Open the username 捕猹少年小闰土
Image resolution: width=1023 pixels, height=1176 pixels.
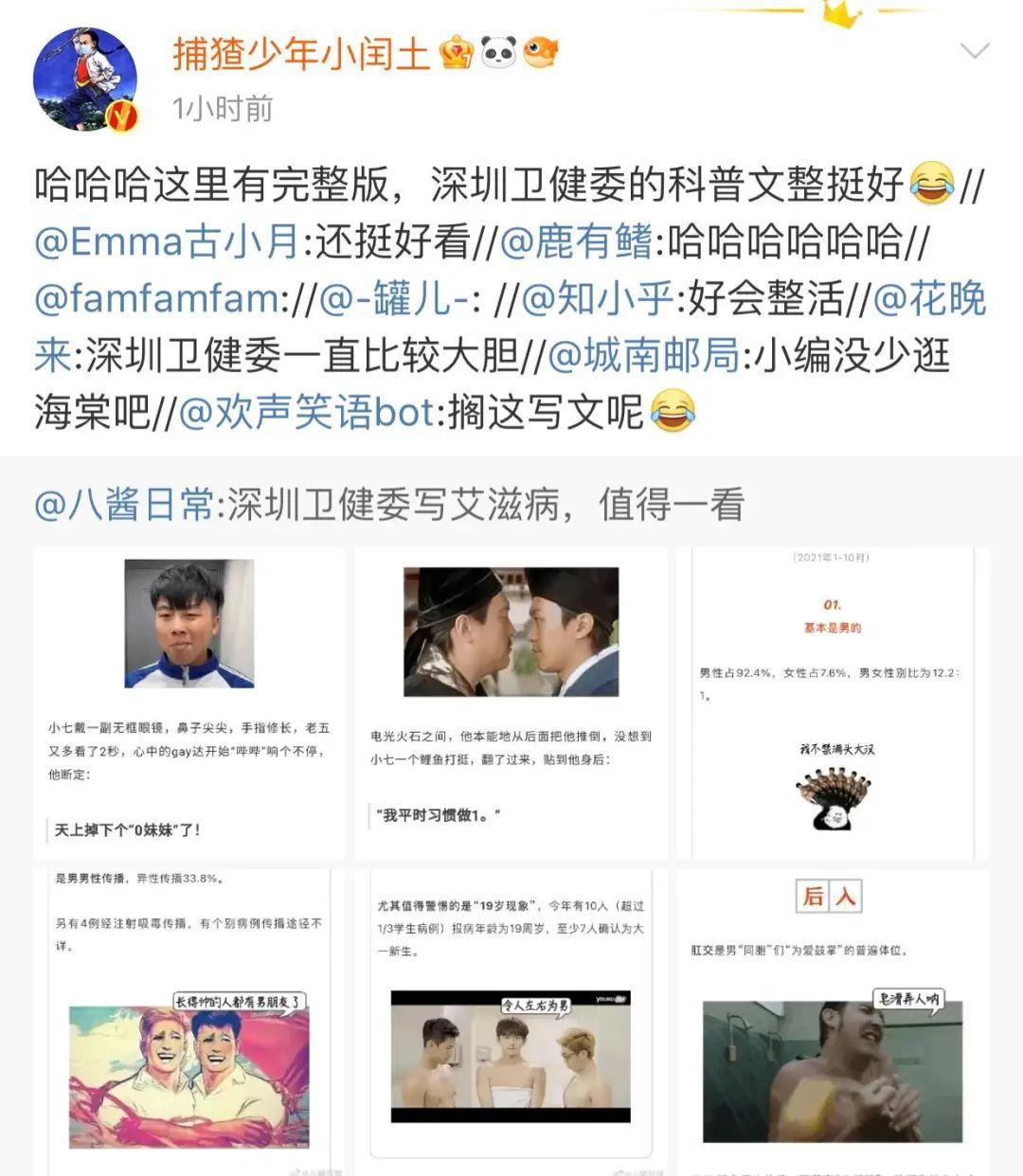pyautogui.click(x=301, y=54)
